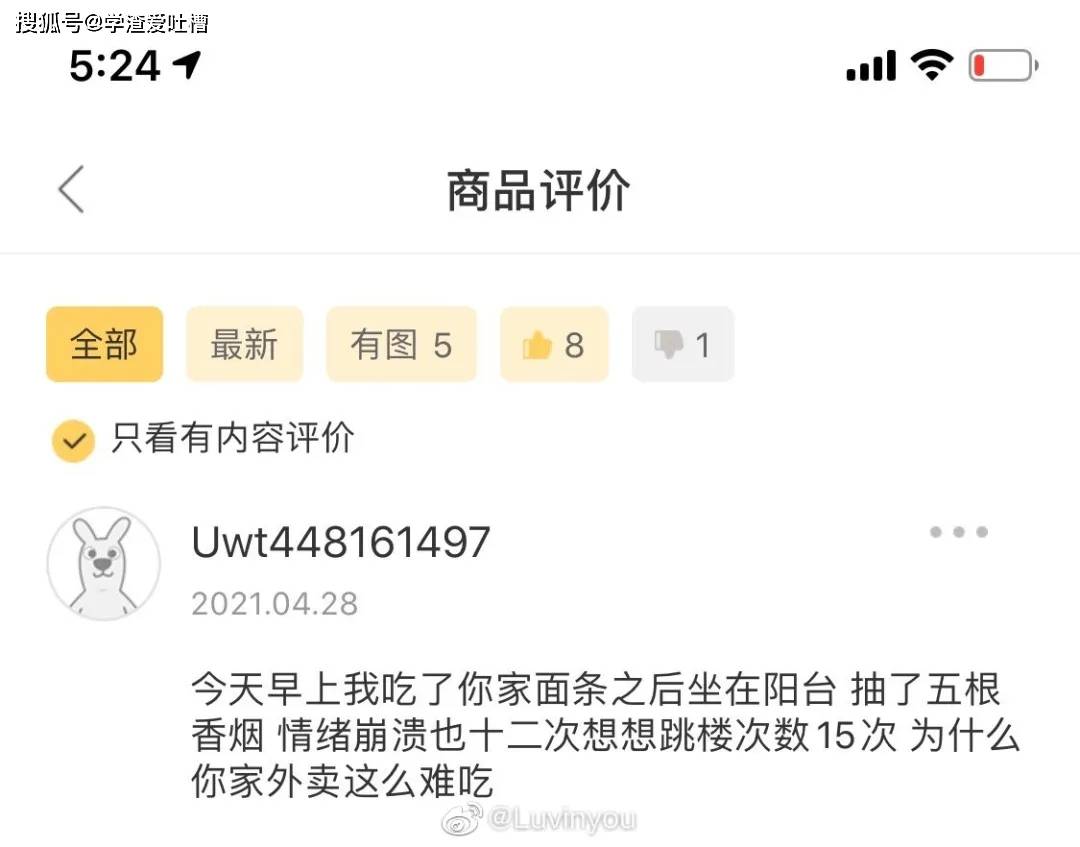Filter by thumbs-up reviews (8)
This screenshot has width=1080, height=847.
(x=554, y=345)
